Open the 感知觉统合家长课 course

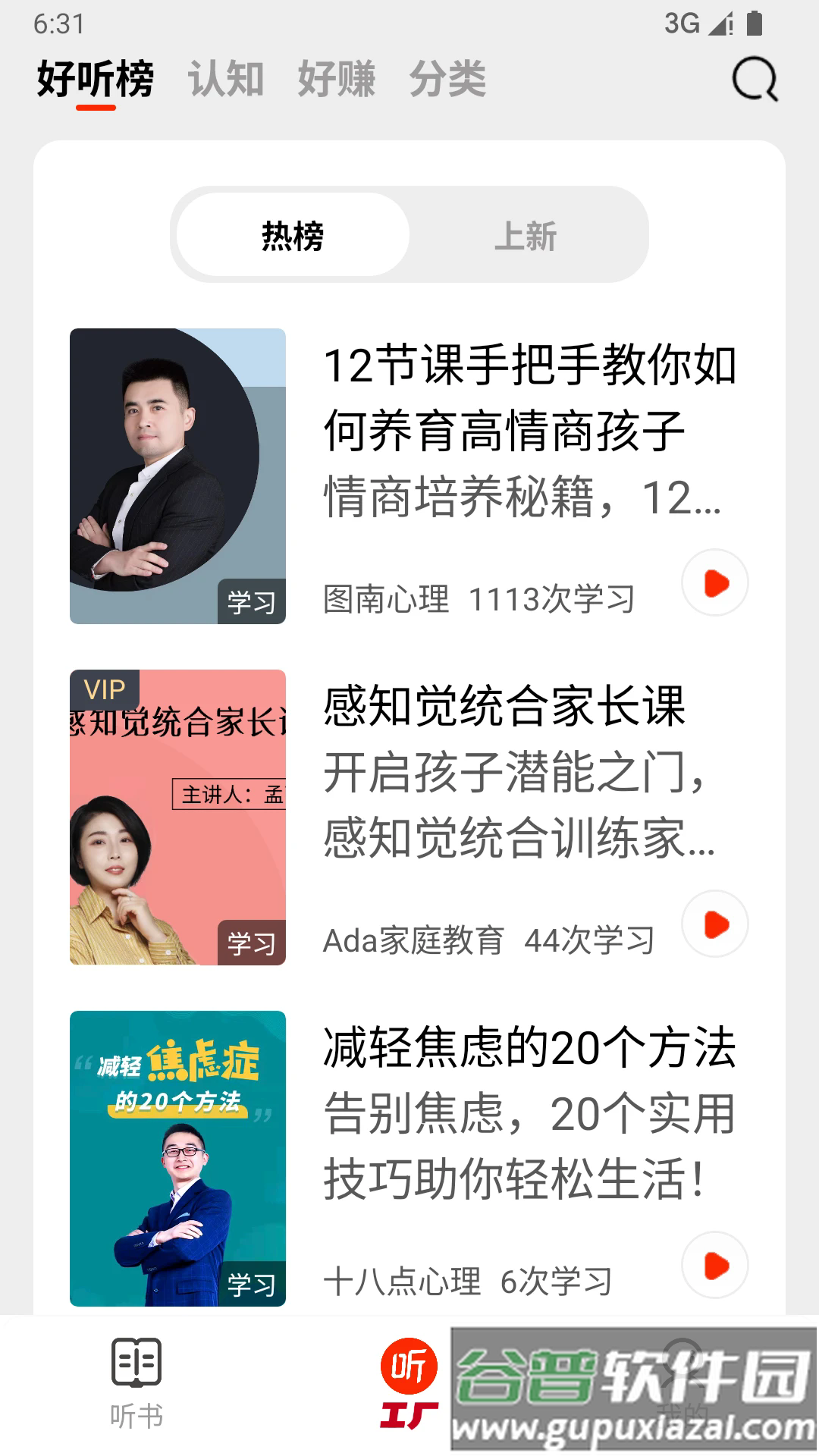coord(504,707)
